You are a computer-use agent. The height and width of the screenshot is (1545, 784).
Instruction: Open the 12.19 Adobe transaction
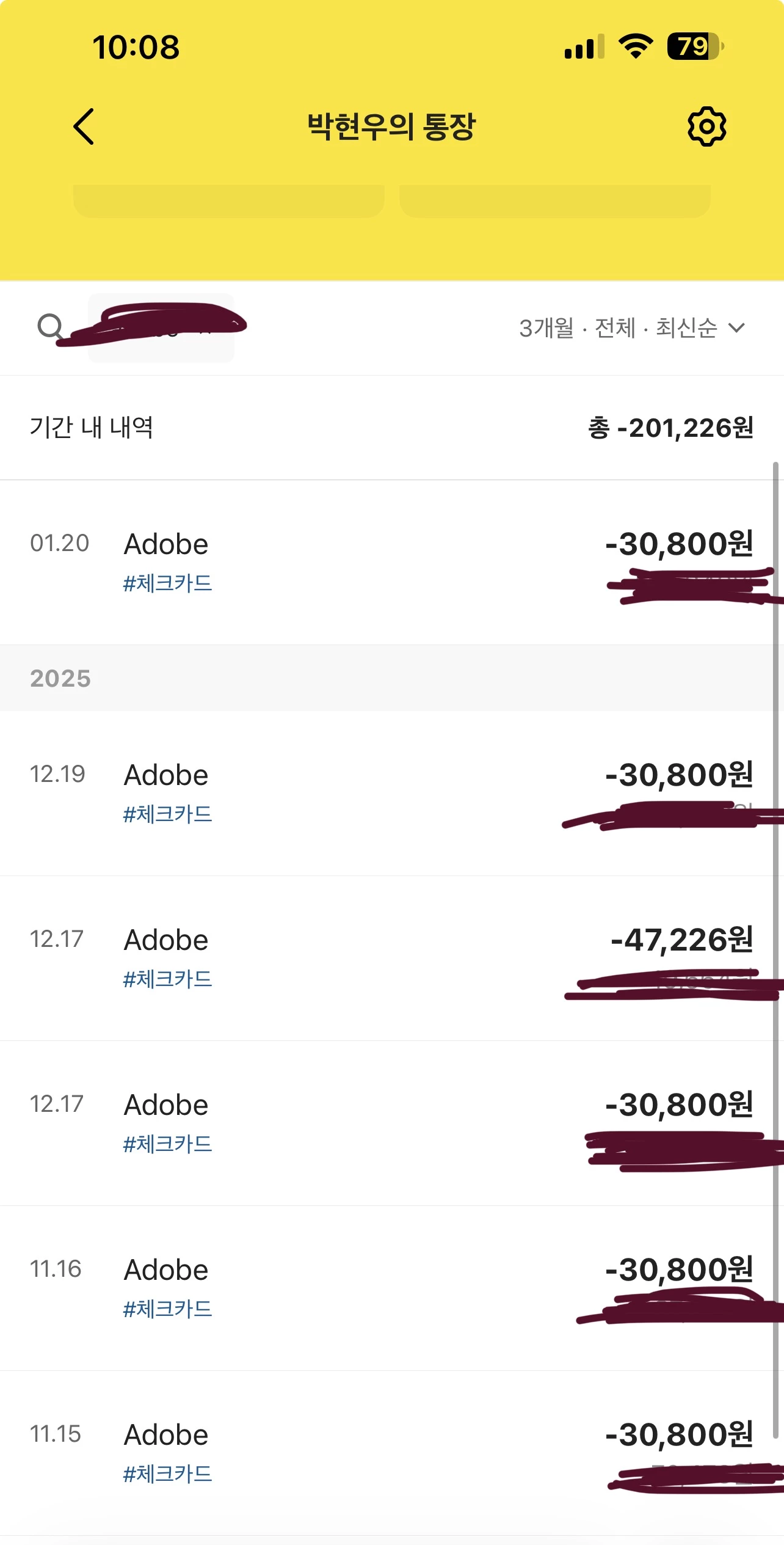click(x=391, y=792)
